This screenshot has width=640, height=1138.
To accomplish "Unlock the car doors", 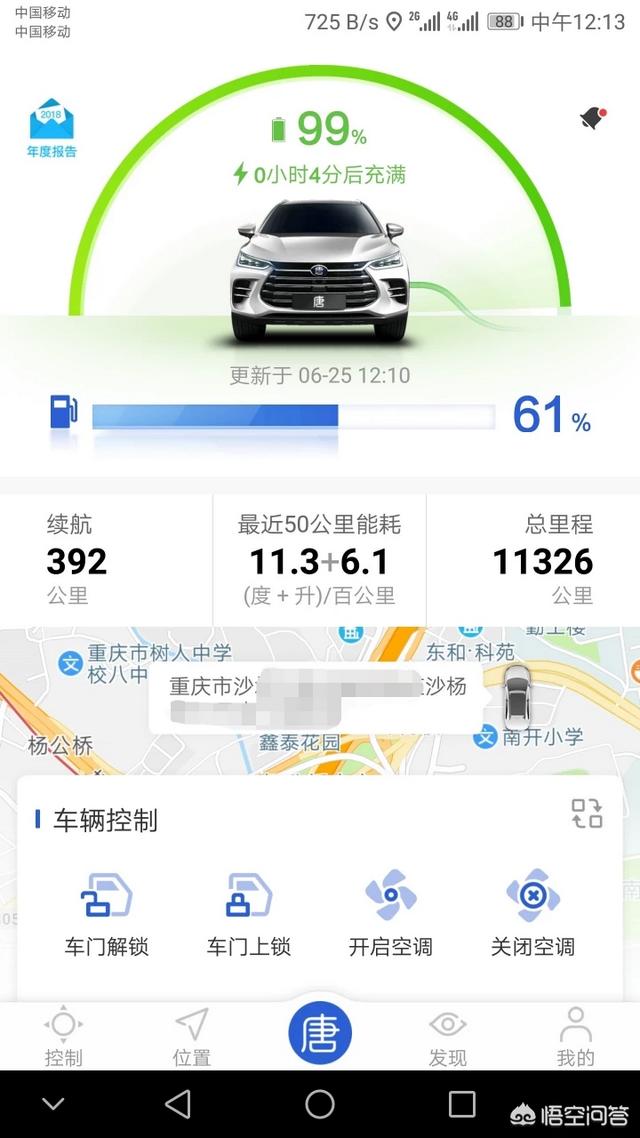I will coord(106,912).
